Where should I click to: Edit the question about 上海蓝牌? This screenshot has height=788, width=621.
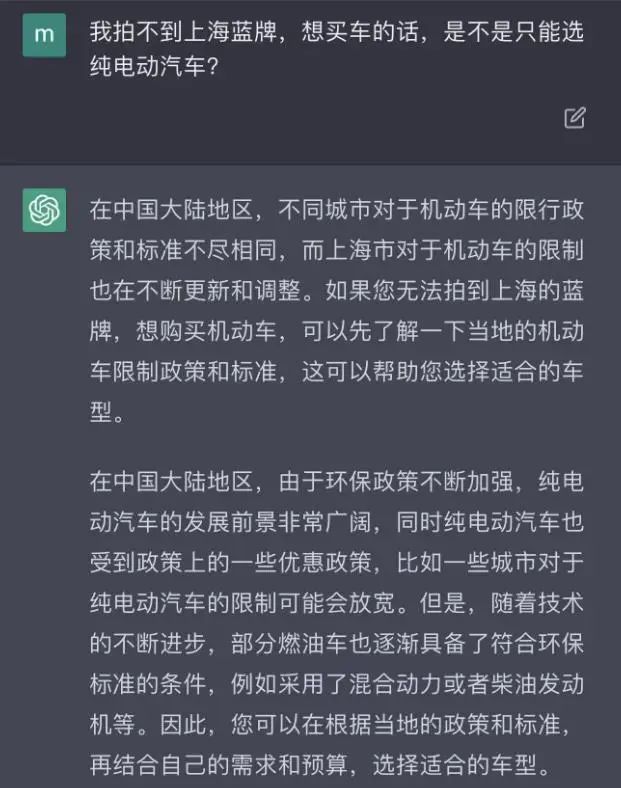[574, 118]
